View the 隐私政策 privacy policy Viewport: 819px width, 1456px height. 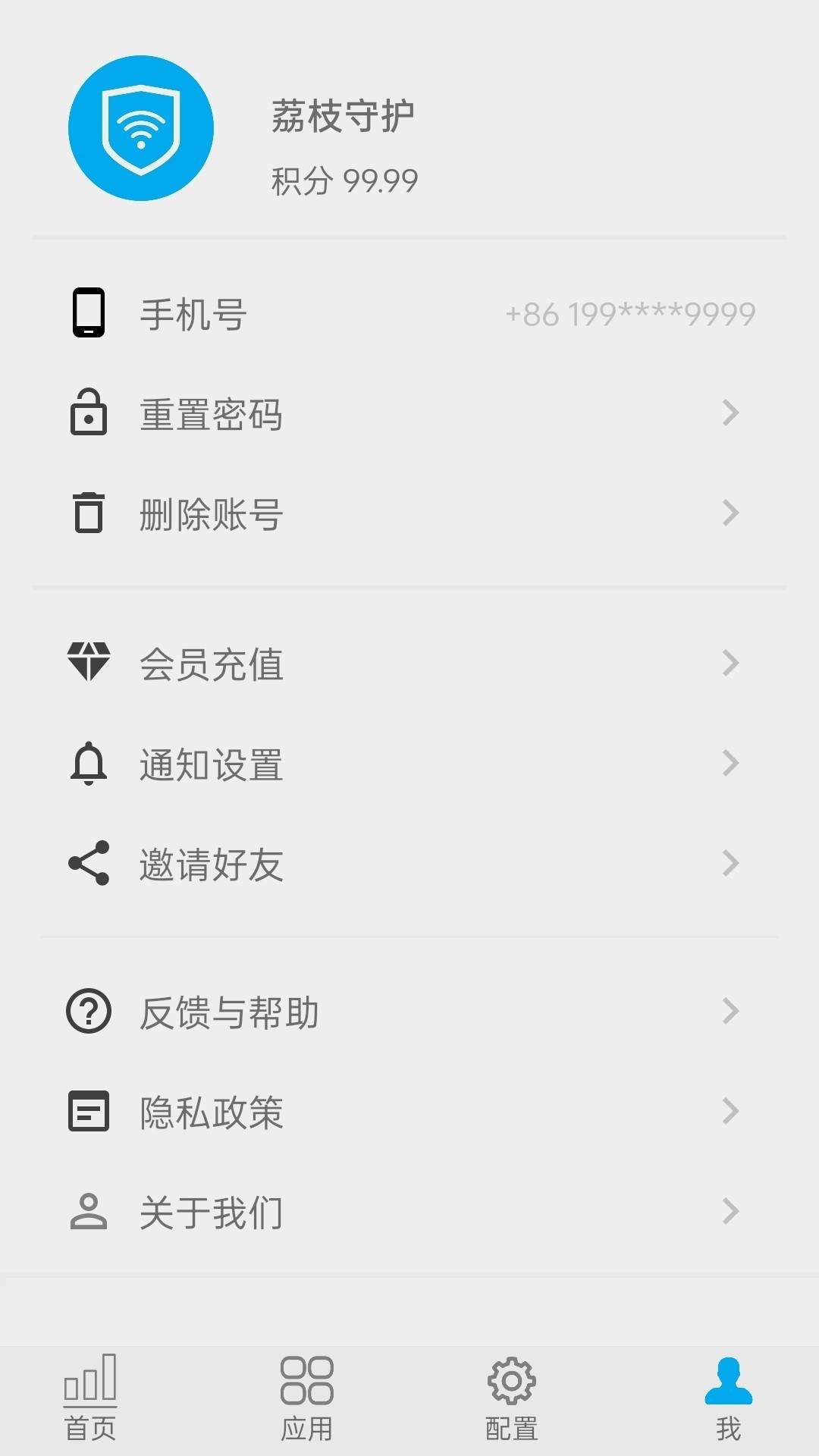(x=409, y=1112)
